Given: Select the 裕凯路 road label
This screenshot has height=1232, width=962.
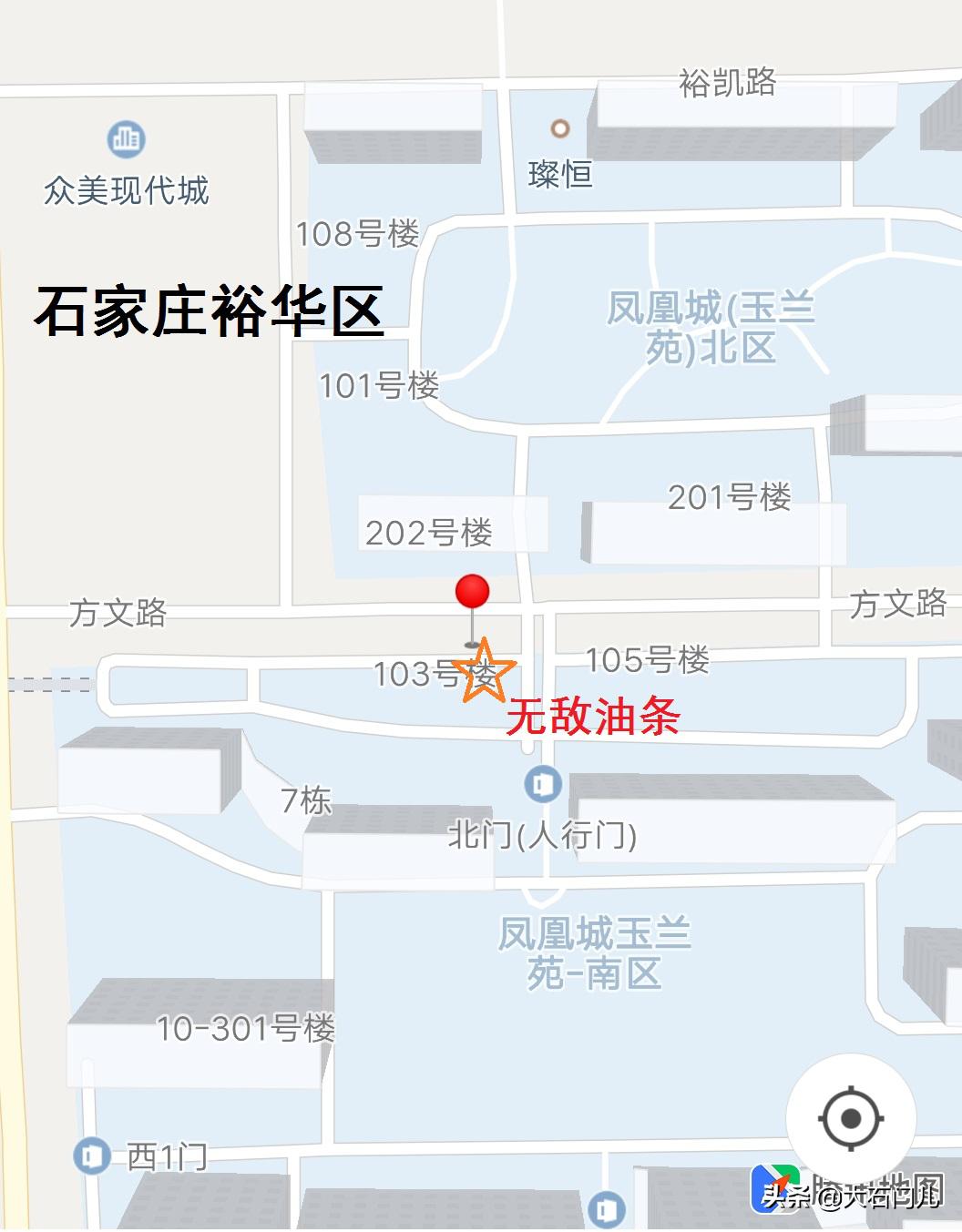Looking at the screenshot, I should point(729,84).
